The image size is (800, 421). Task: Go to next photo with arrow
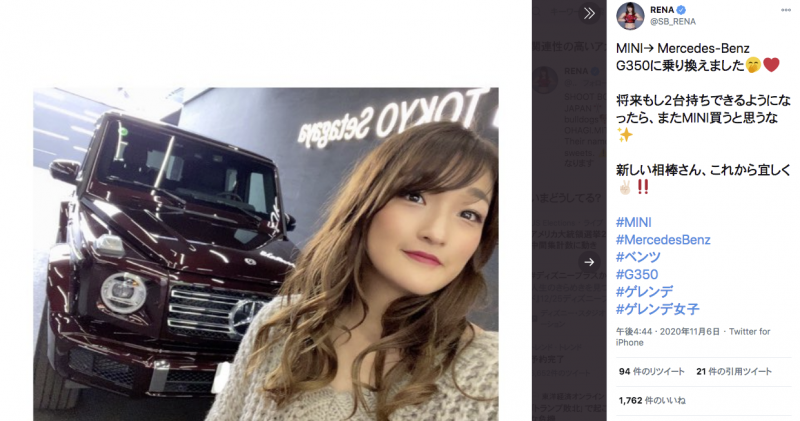[589, 262]
